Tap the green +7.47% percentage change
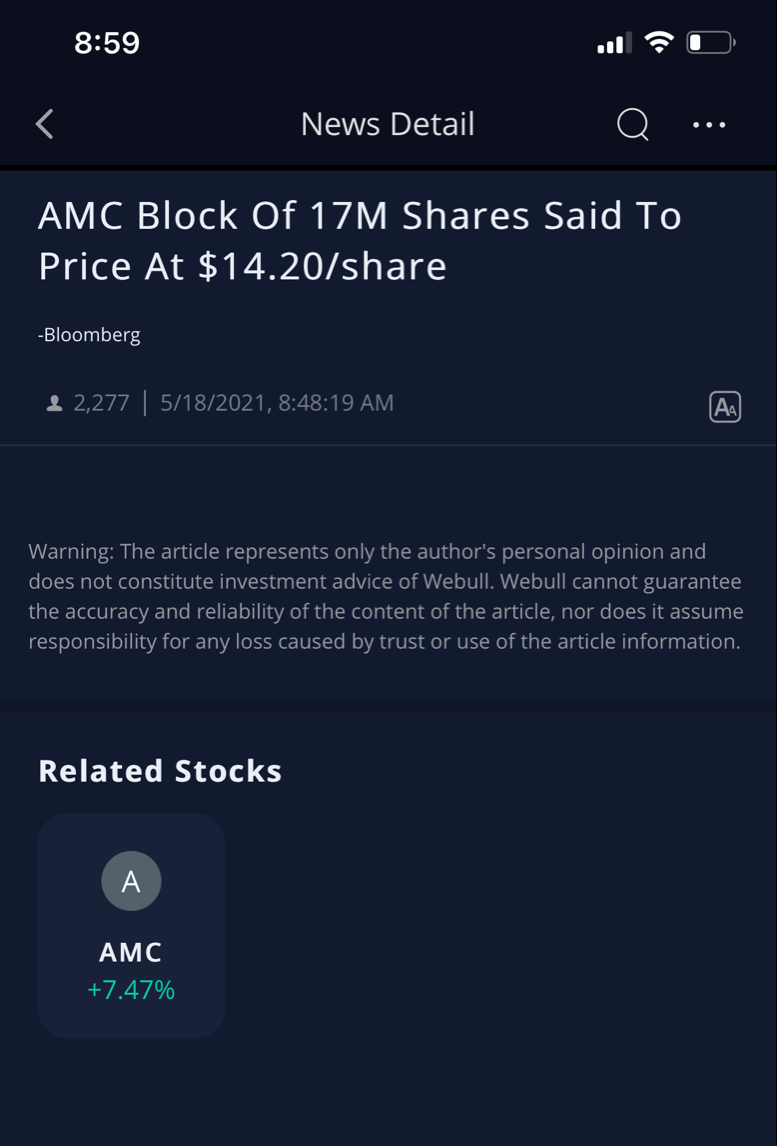This screenshot has height=1146, width=777. pos(131,989)
